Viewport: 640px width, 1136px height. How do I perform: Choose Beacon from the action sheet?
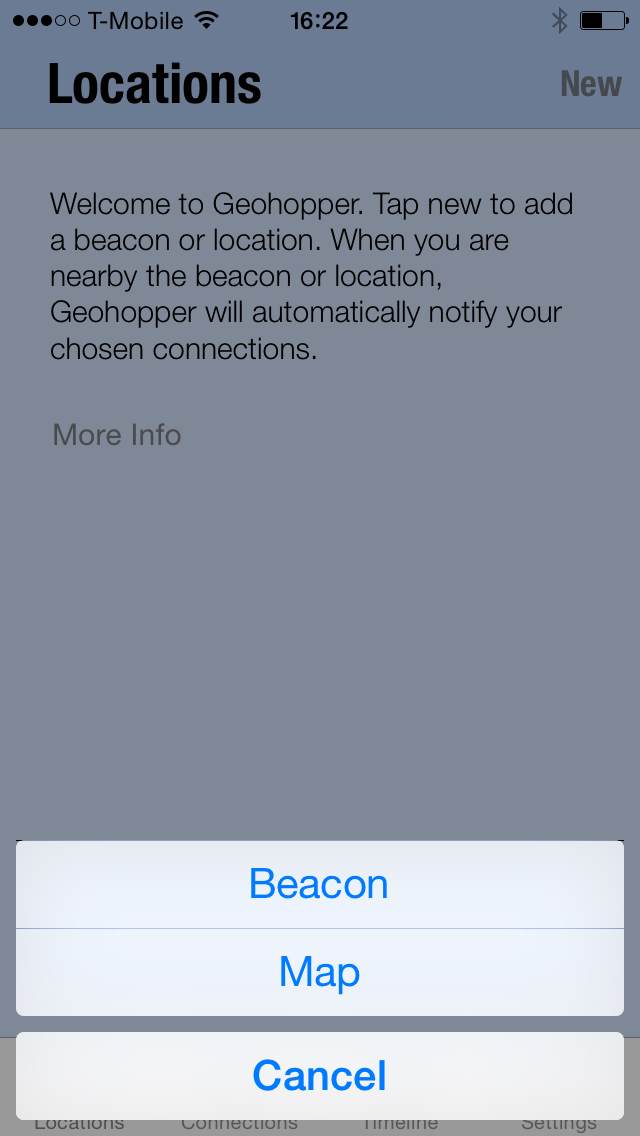pyautogui.click(x=319, y=884)
